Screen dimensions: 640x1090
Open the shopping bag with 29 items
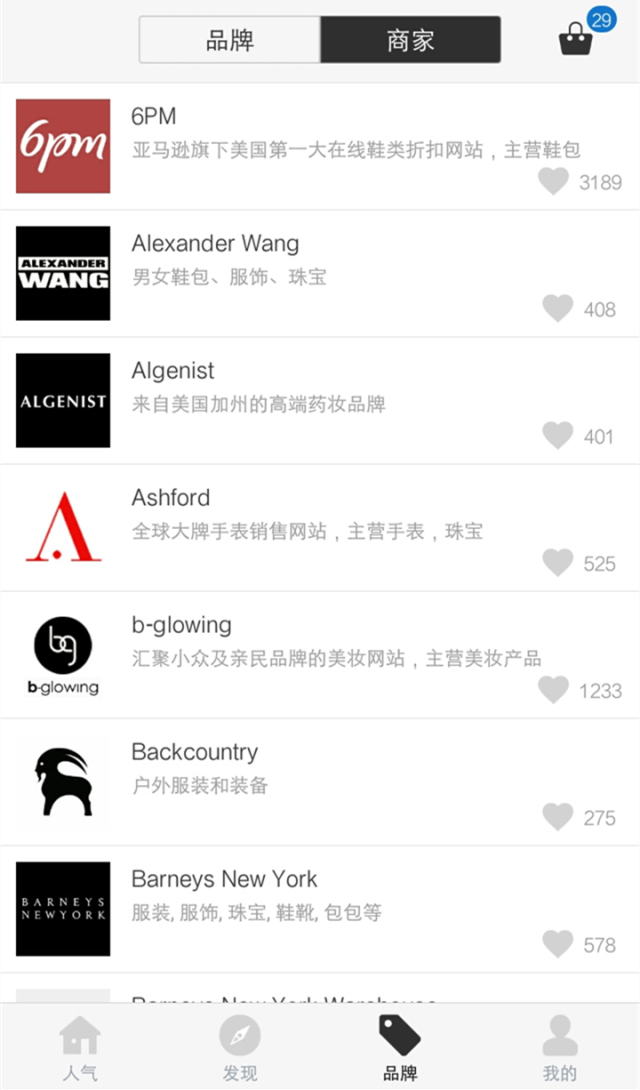click(577, 39)
